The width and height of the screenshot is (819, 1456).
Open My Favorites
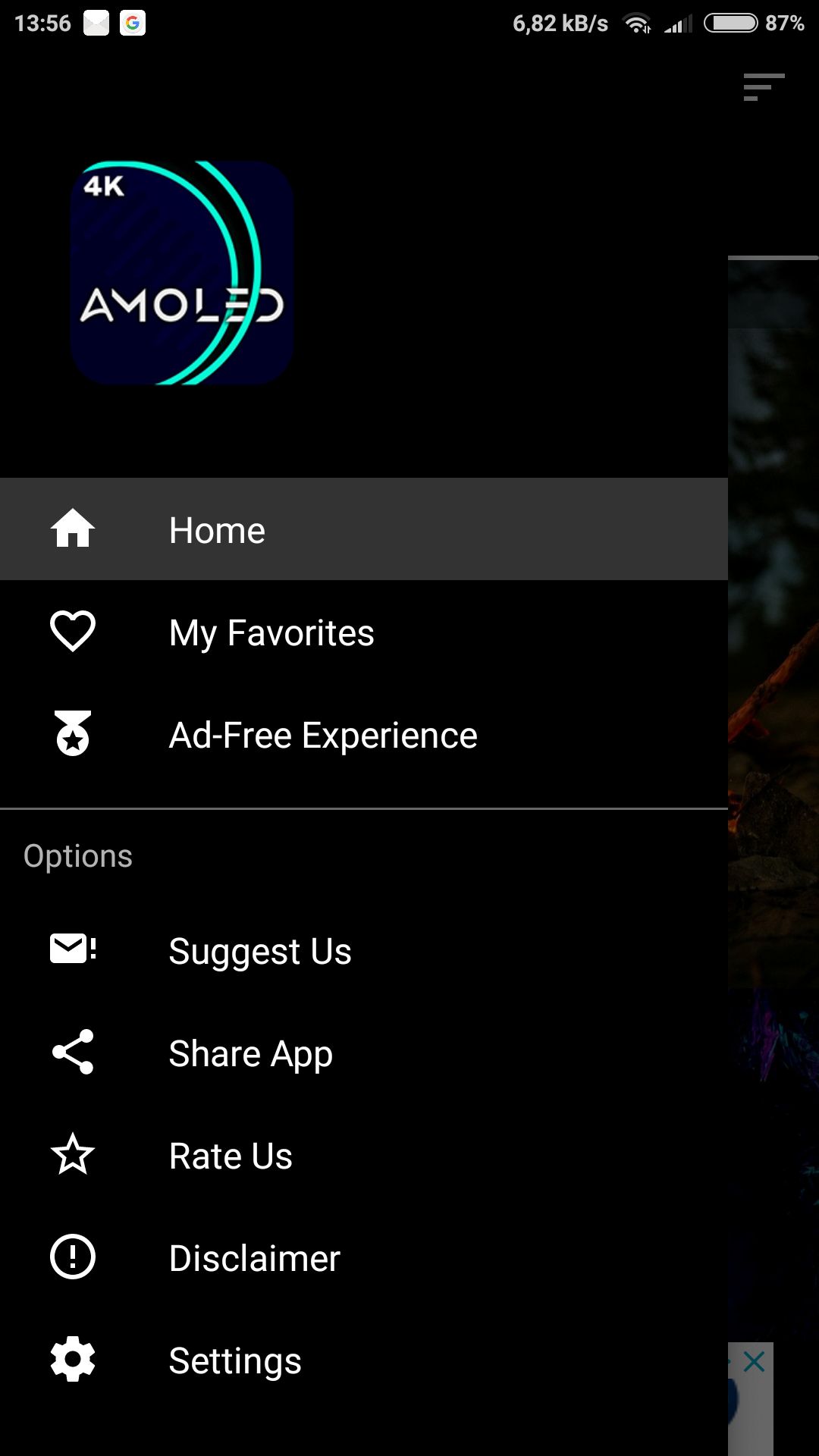click(x=364, y=632)
